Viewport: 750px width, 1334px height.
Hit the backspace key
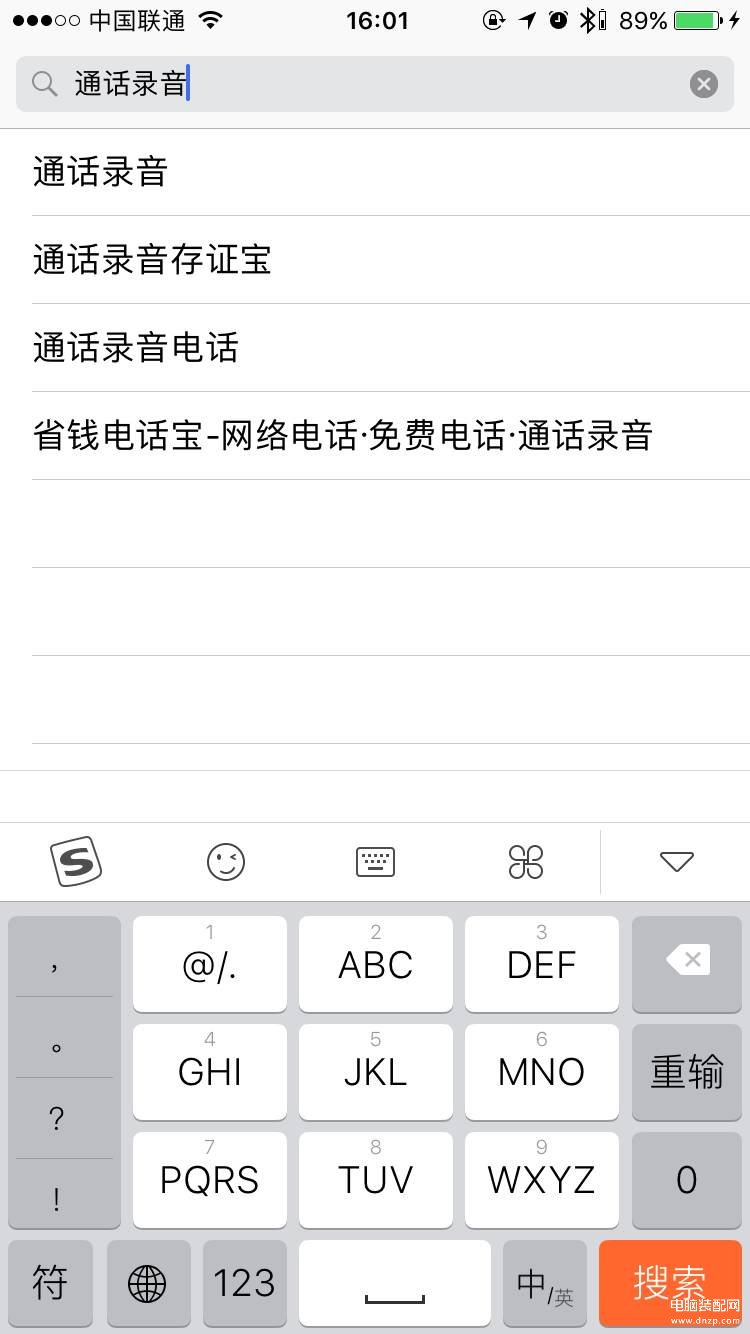(x=687, y=962)
